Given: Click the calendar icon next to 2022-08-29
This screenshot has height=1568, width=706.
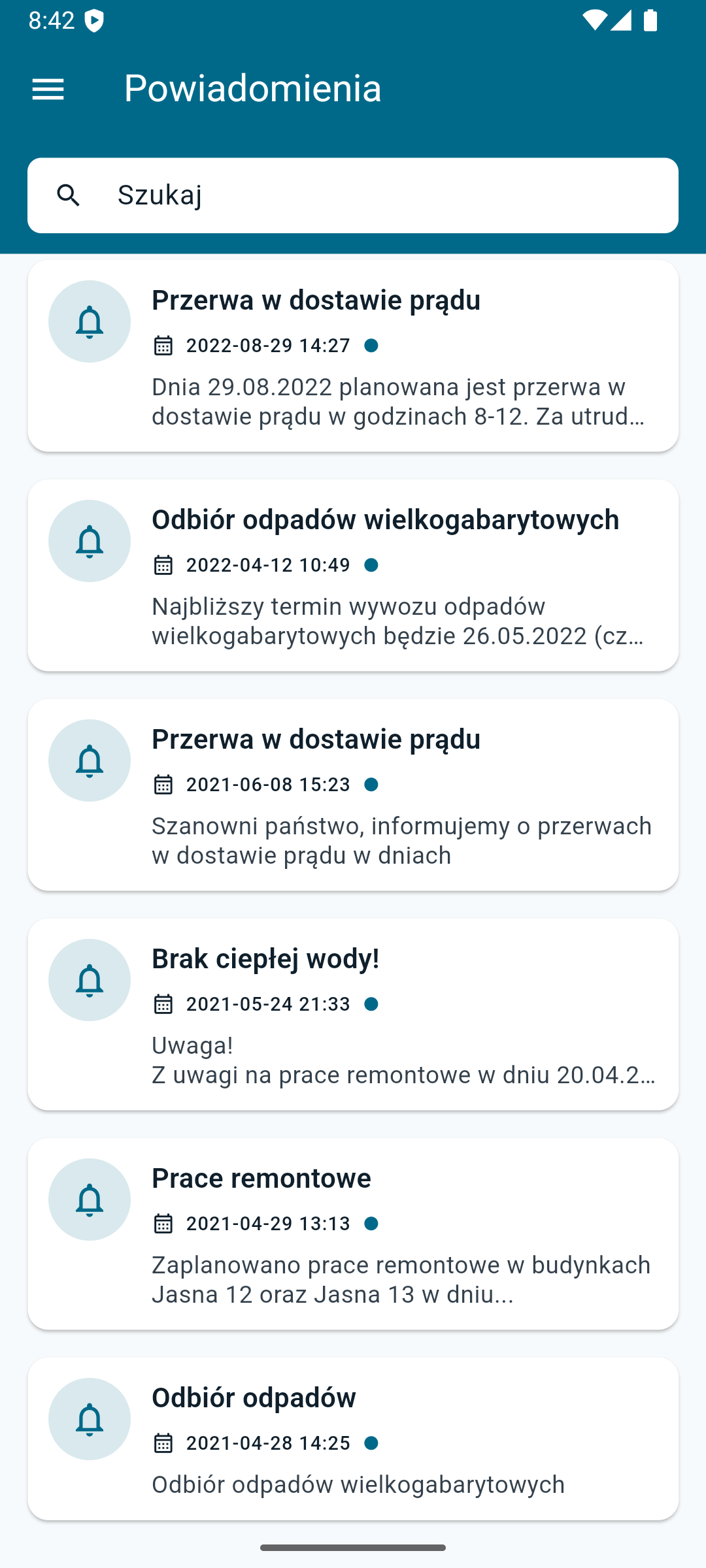Looking at the screenshot, I should click(x=163, y=346).
